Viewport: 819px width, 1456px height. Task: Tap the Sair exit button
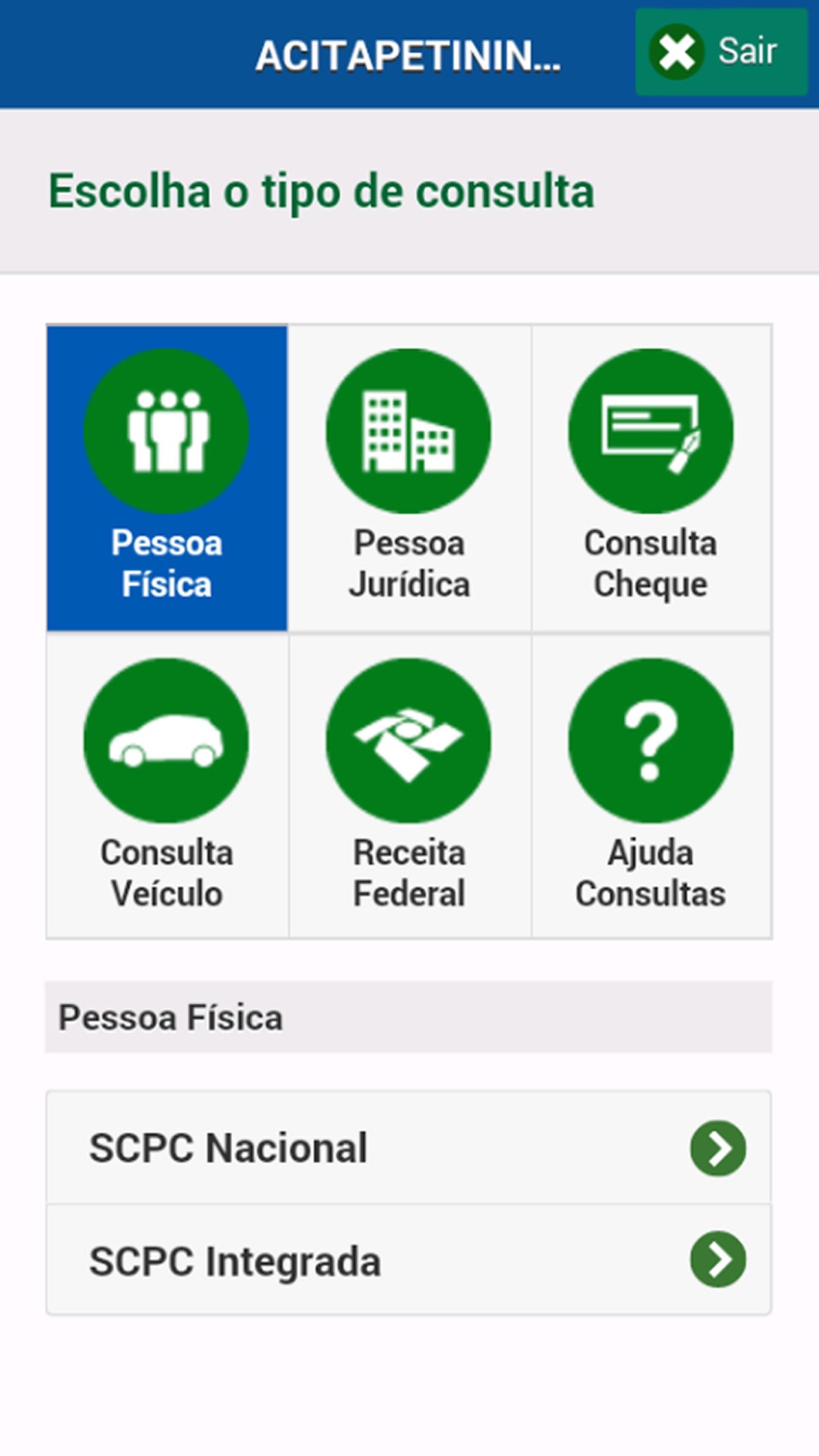coord(721,52)
